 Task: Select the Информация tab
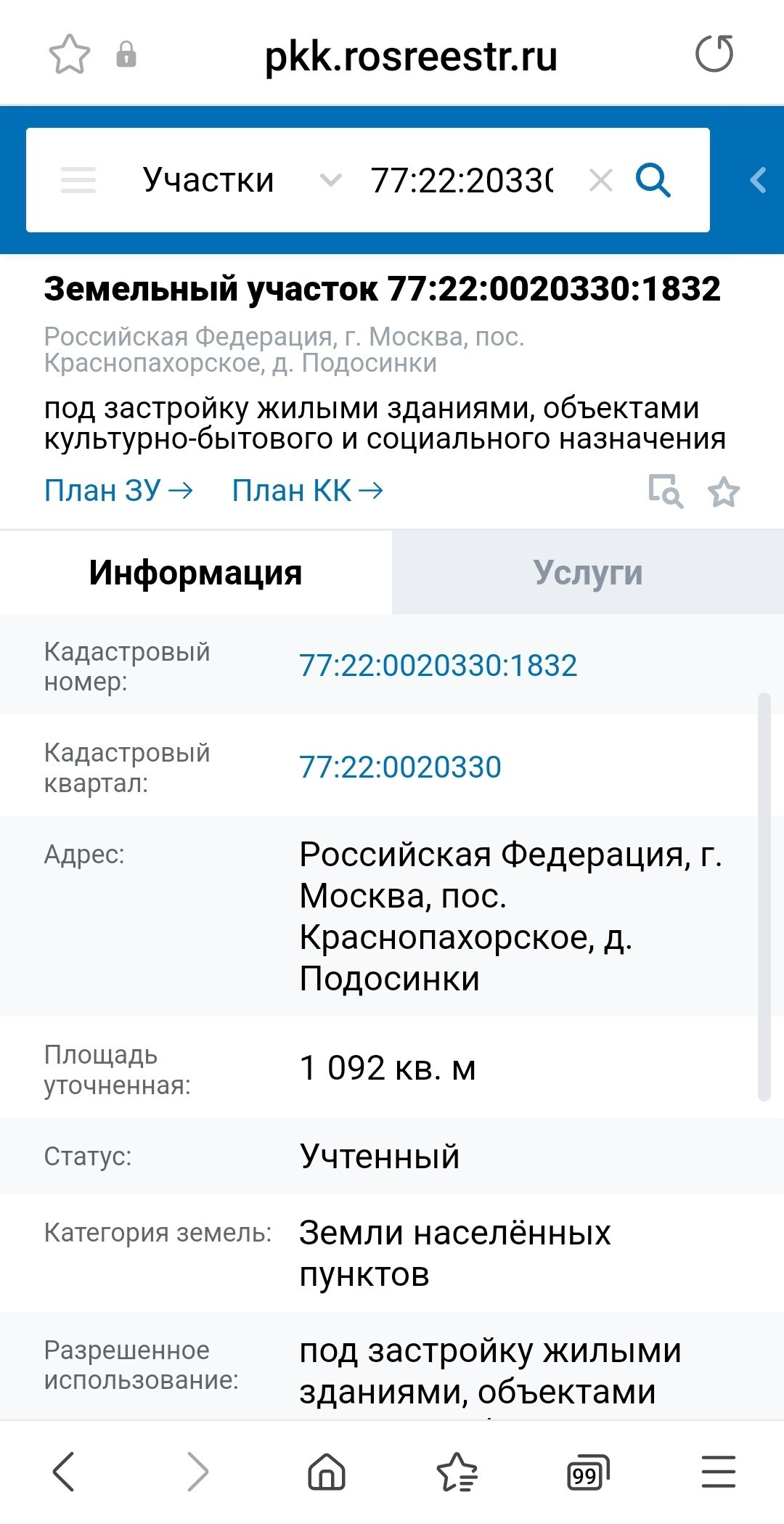pos(195,572)
